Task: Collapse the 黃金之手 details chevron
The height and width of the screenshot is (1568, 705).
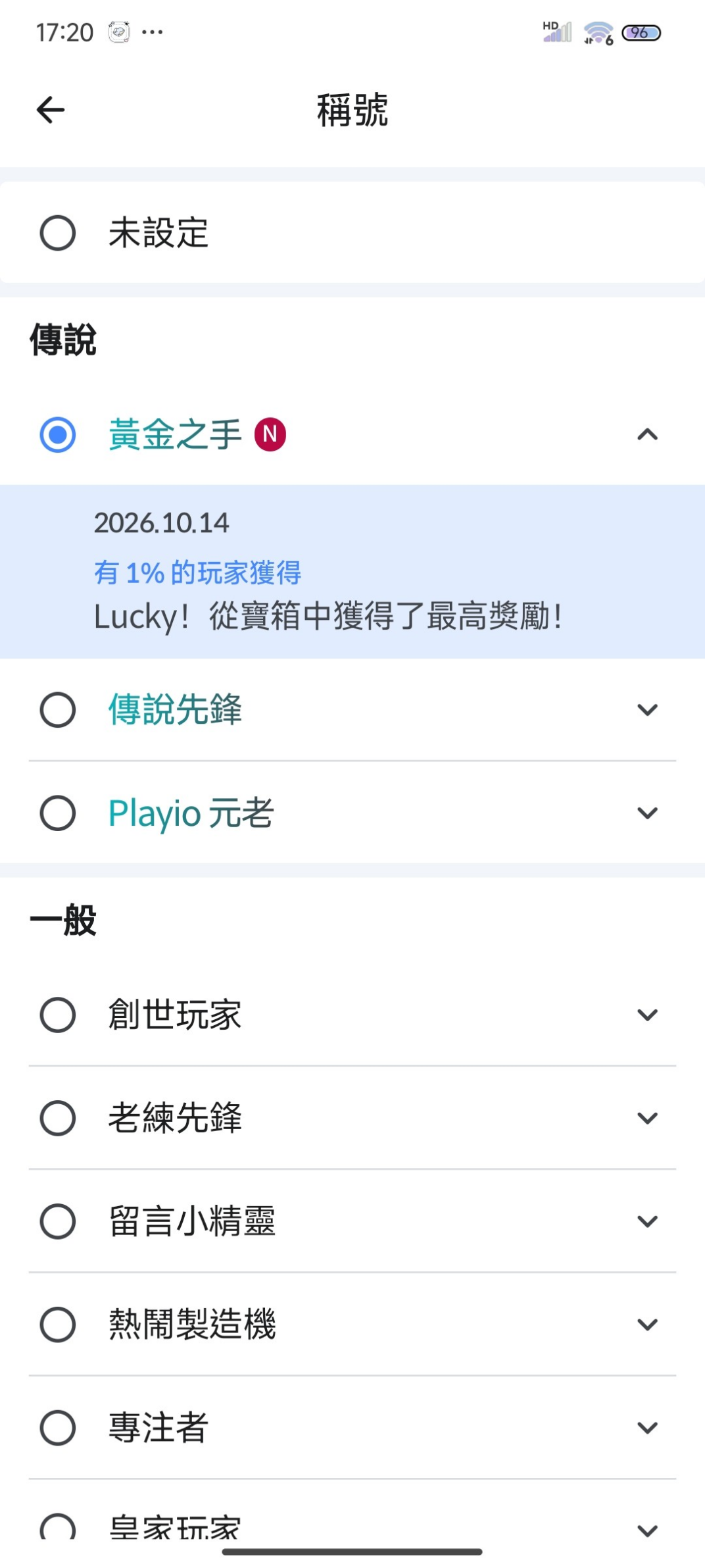Action: 648,434
